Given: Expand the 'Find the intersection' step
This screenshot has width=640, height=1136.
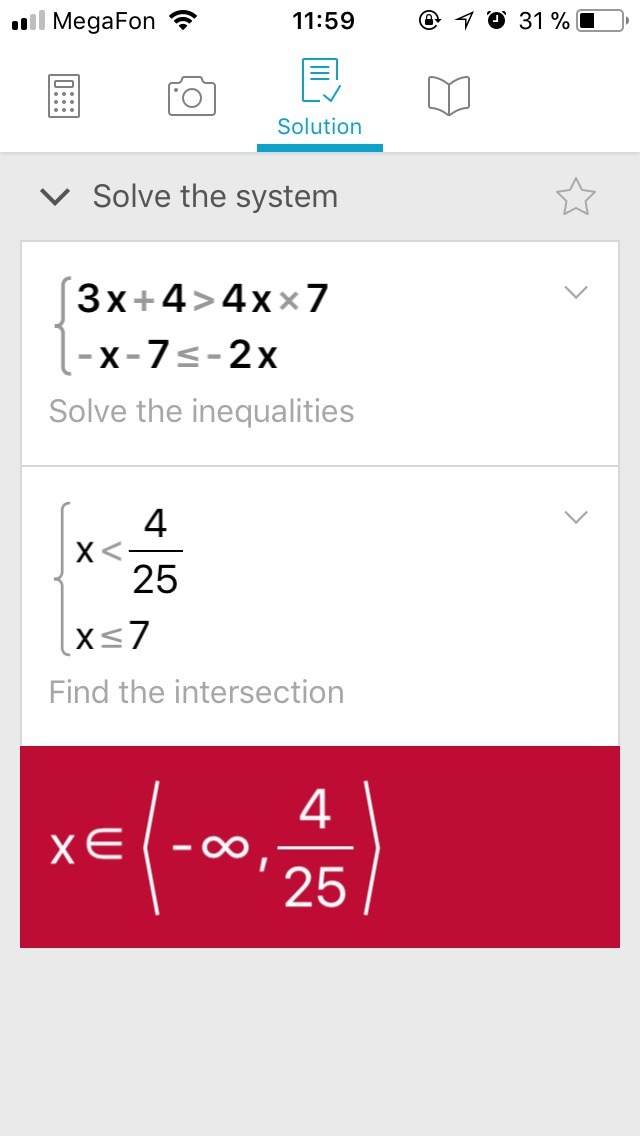Looking at the screenshot, I should coord(576,517).
